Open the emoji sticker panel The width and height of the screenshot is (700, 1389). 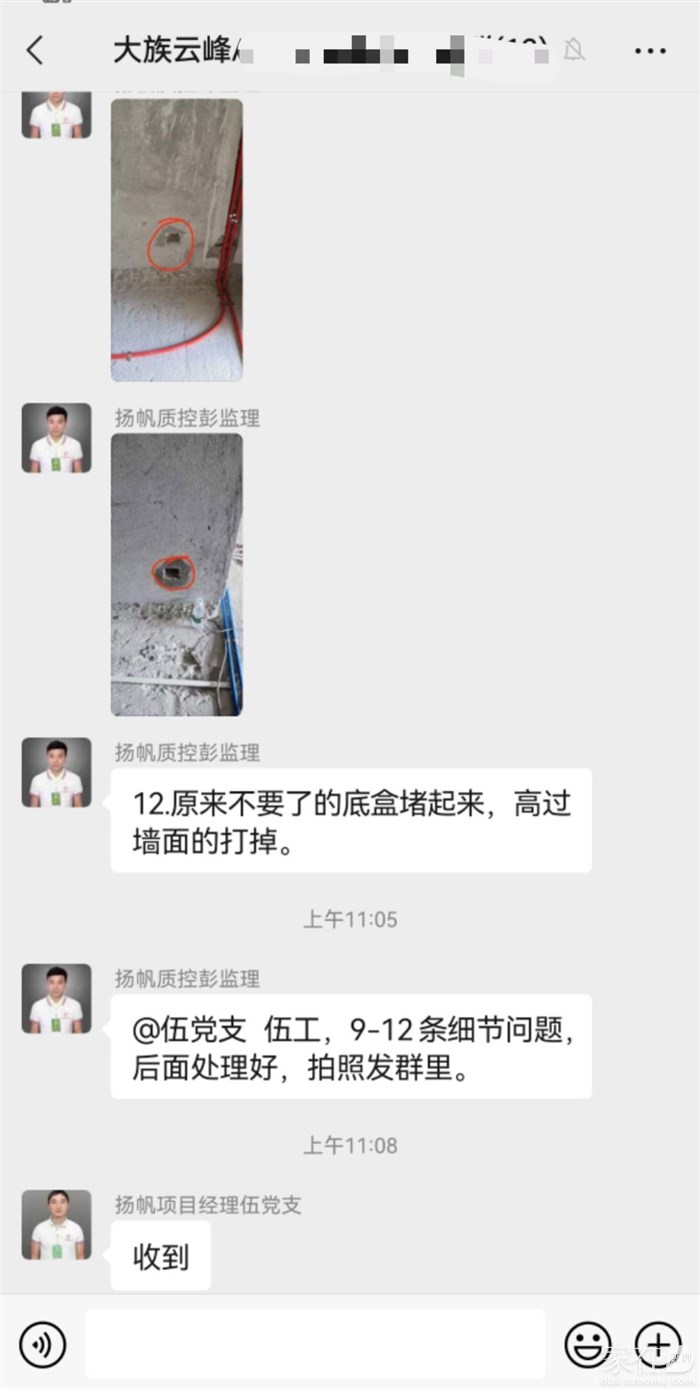588,1344
